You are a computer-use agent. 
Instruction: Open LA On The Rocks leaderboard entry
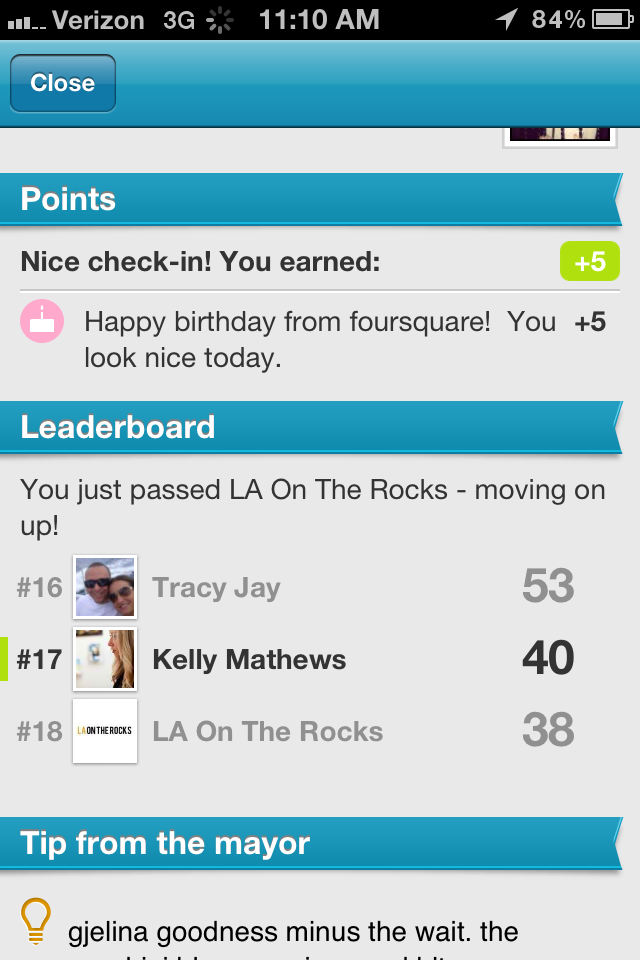click(267, 732)
